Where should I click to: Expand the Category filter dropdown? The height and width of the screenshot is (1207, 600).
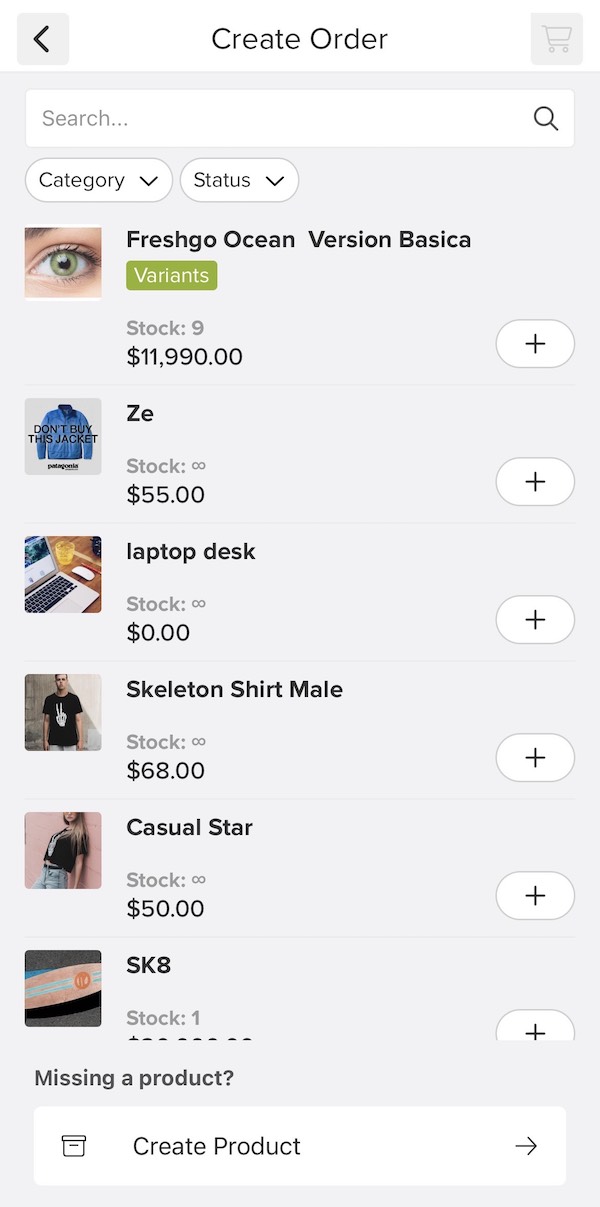(x=98, y=181)
